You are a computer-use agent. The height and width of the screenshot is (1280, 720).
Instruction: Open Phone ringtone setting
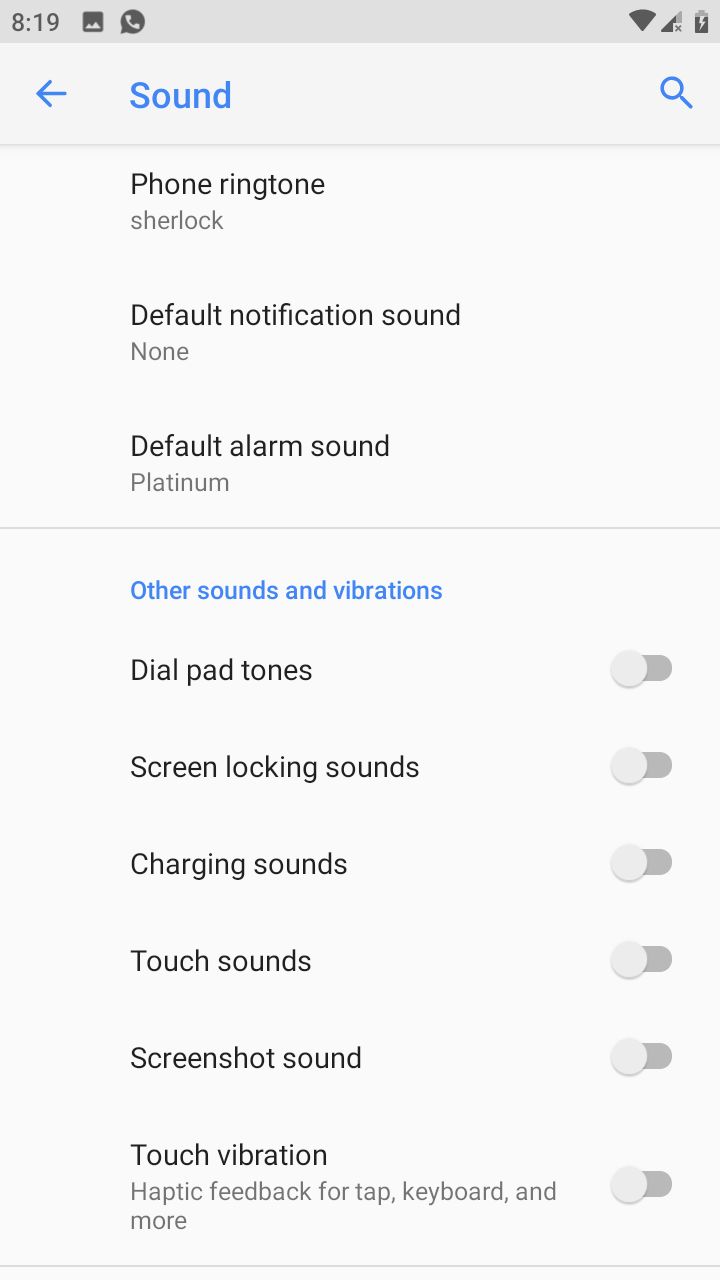click(x=360, y=201)
